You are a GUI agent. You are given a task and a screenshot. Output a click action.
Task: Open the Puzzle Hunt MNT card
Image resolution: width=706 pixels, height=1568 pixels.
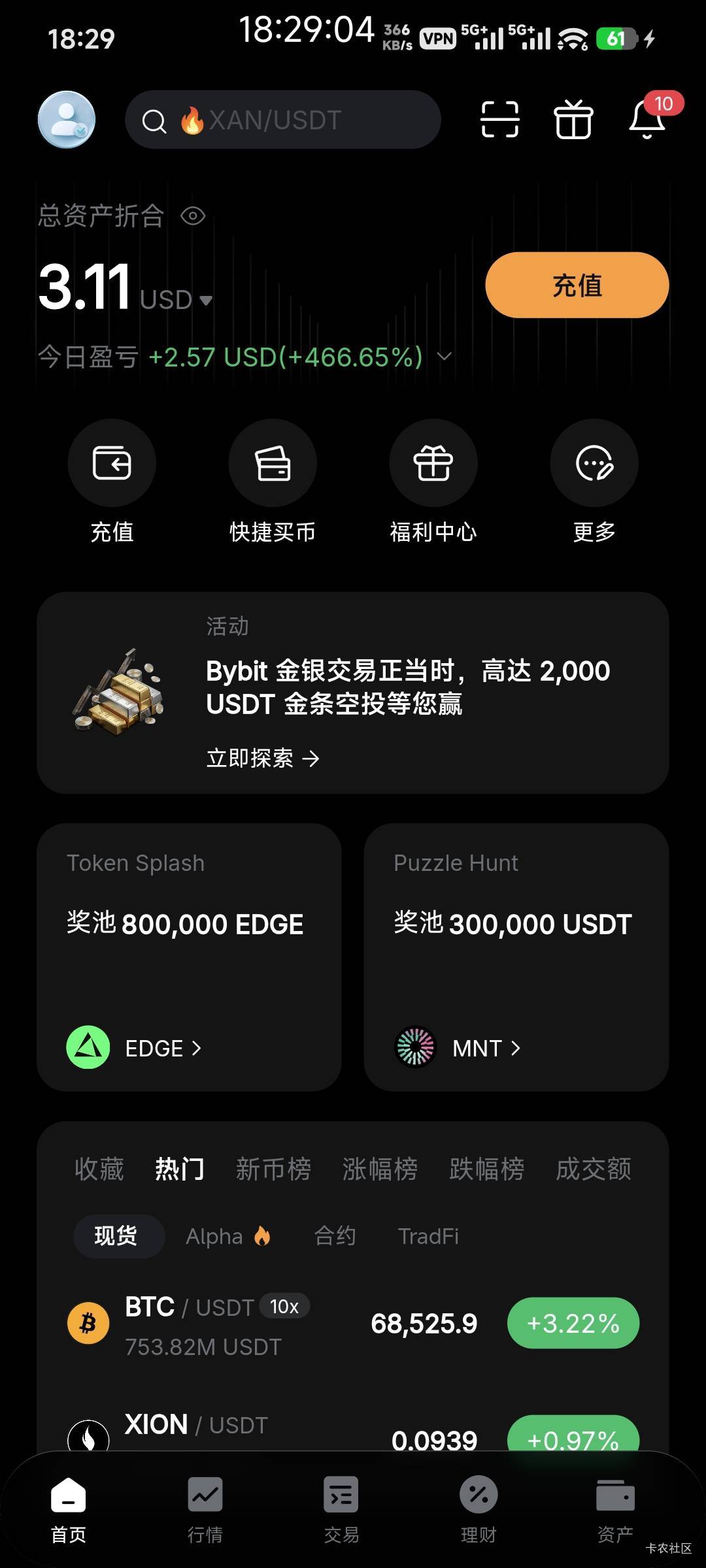click(516, 956)
